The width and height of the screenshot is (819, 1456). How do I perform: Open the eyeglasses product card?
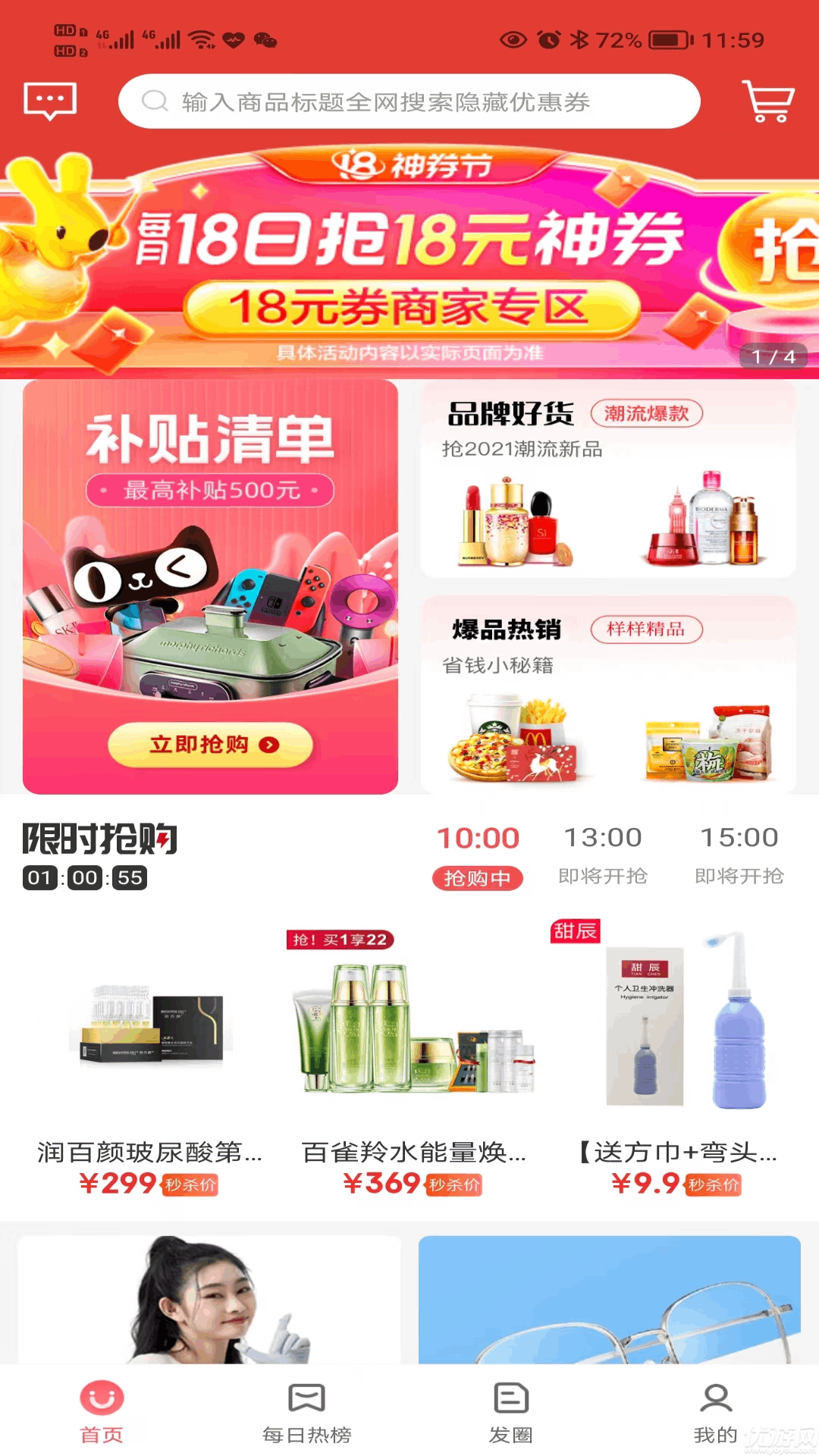click(609, 1300)
